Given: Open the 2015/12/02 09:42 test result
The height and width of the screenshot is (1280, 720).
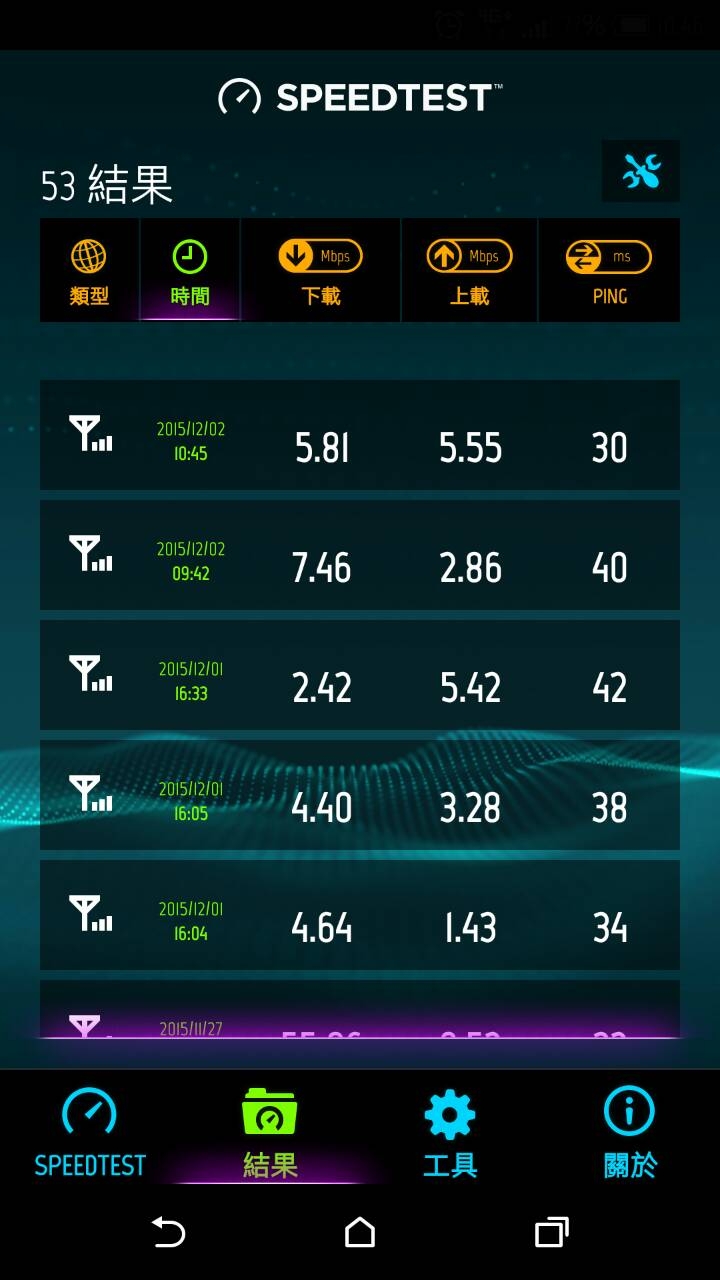Looking at the screenshot, I should click(x=360, y=555).
